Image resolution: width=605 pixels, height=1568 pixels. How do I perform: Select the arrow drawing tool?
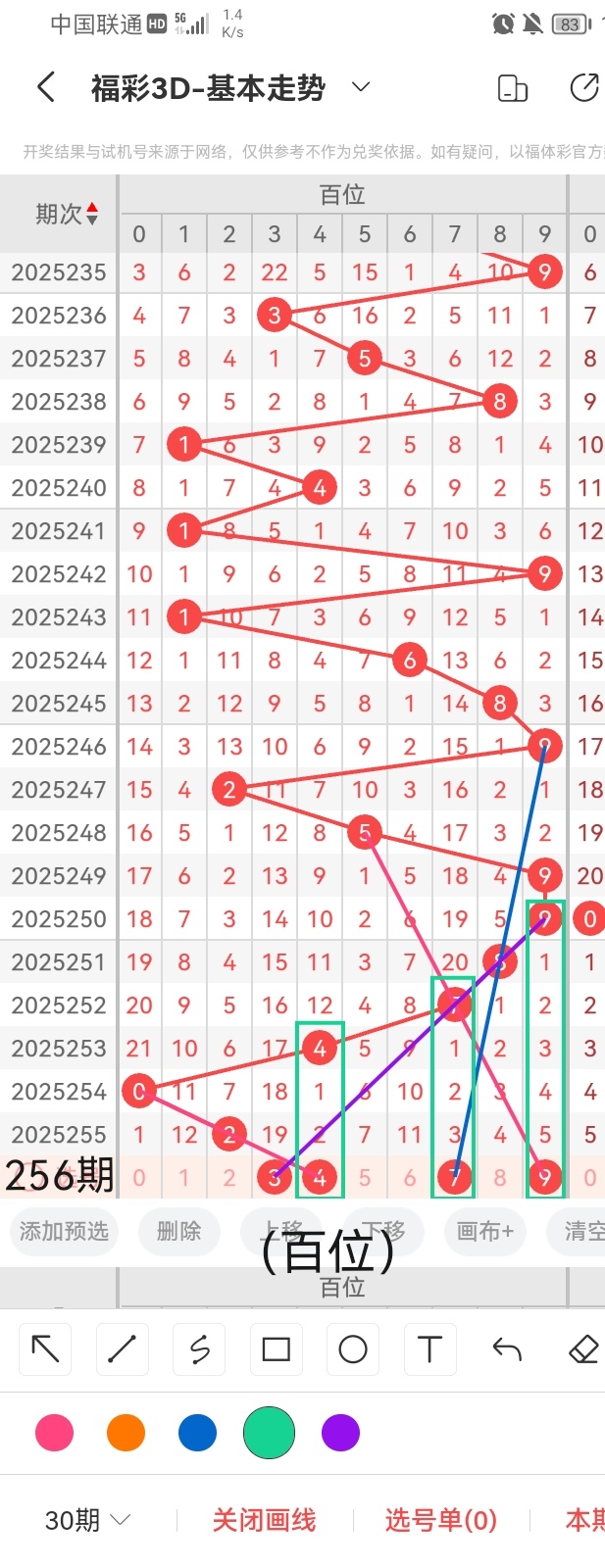point(45,1349)
